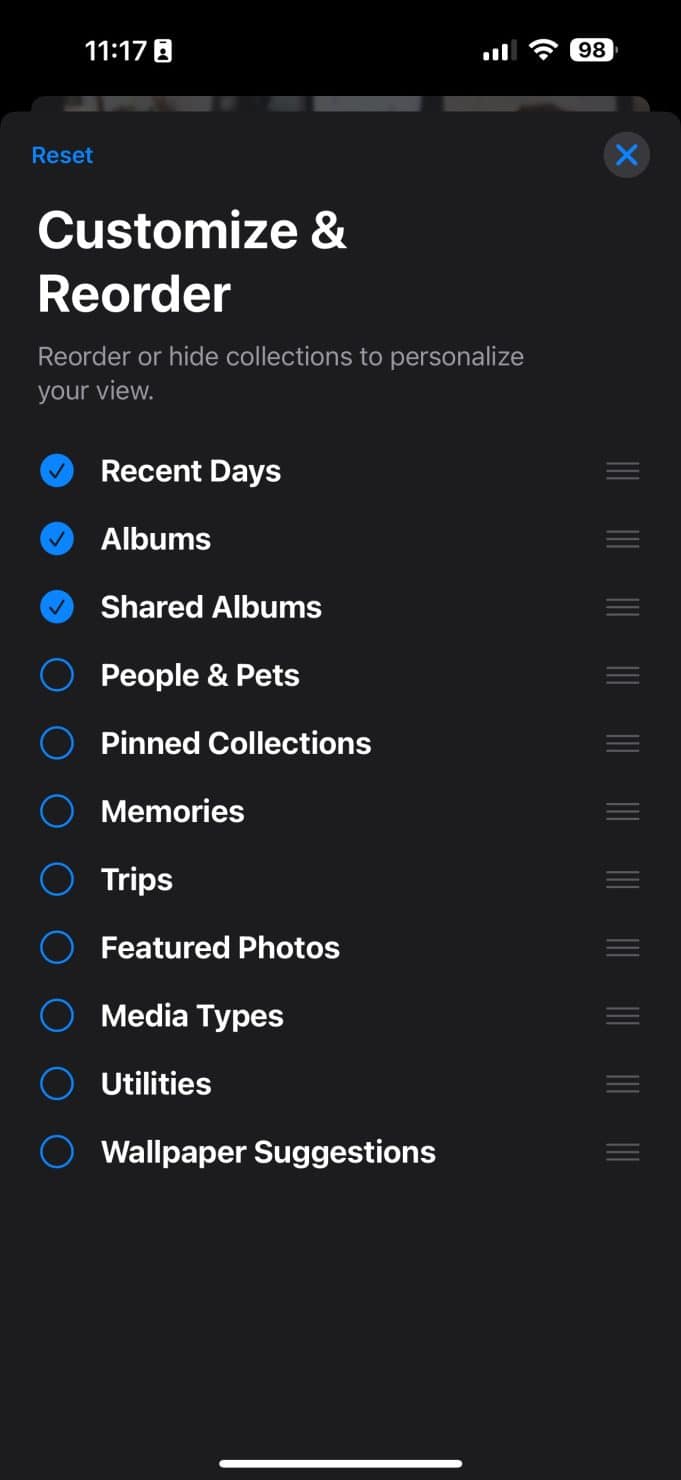Enable Media Types collection

pos(57,1015)
